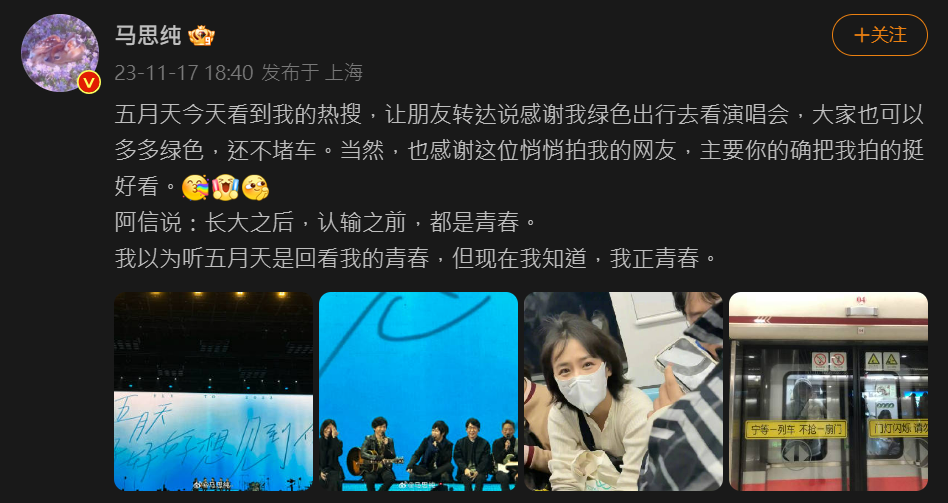Open the author's username link
The image size is (948, 503).
coord(148,35)
